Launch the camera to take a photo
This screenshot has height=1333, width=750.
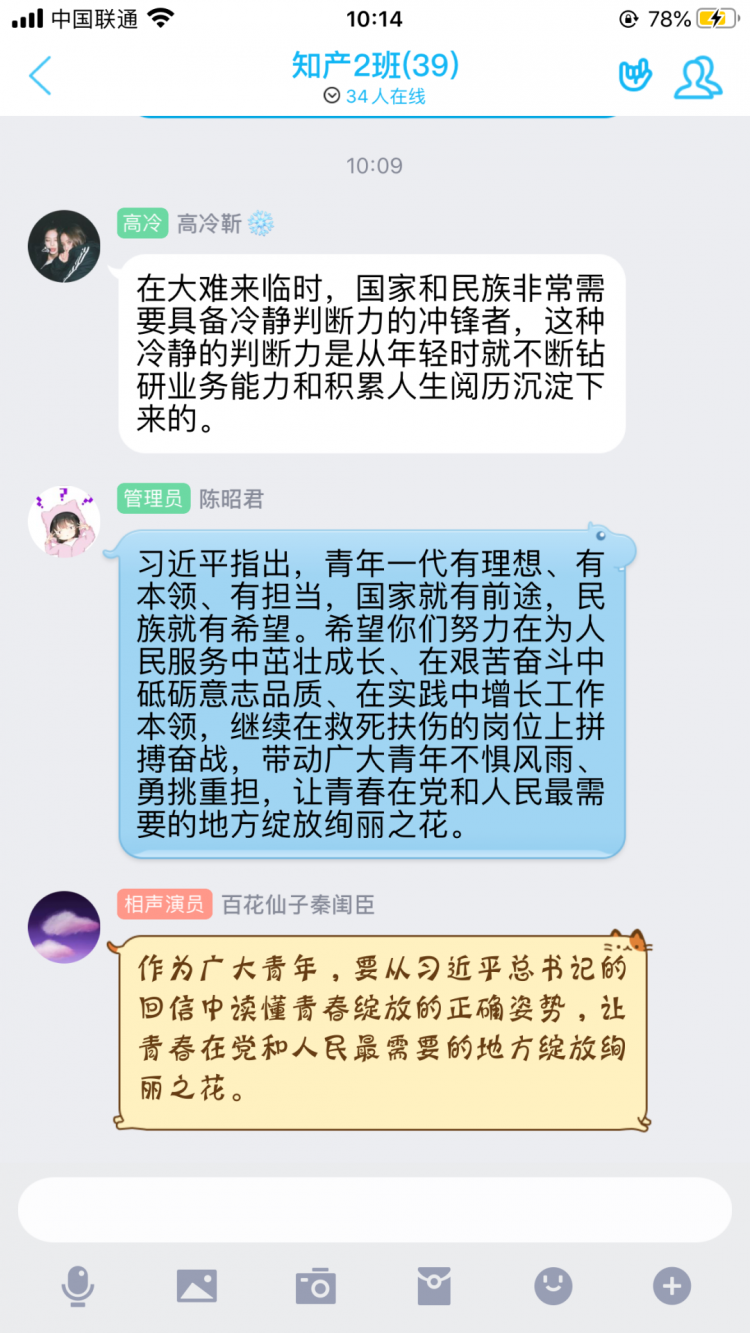coord(316,1285)
